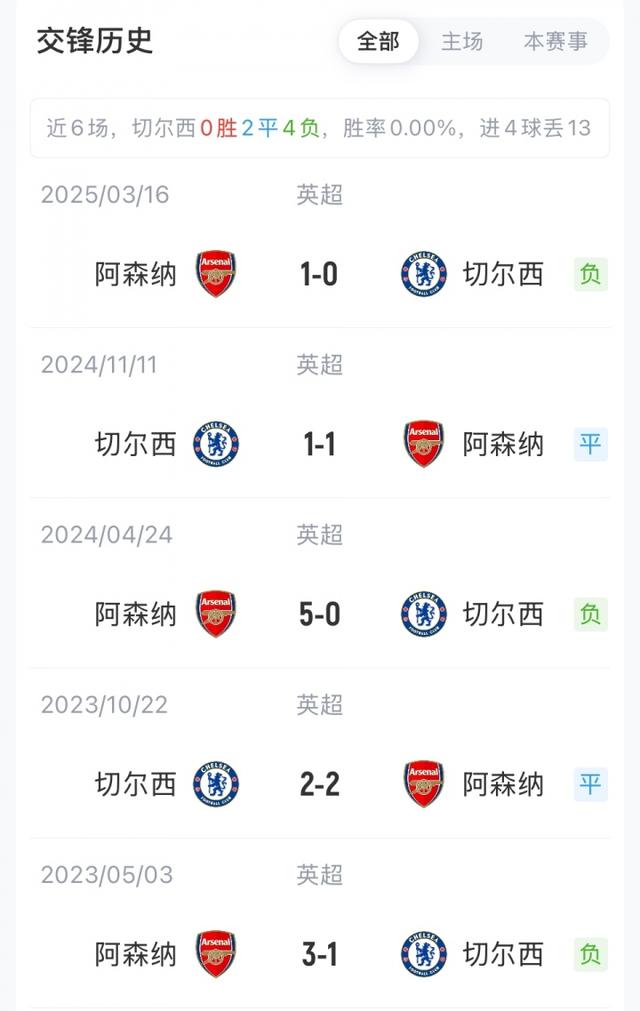Image resolution: width=640 pixels, height=1011 pixels.
Task: View the 2023/05/03 Arsenal 3-1 Chelsea match
Action: (320, 954)
